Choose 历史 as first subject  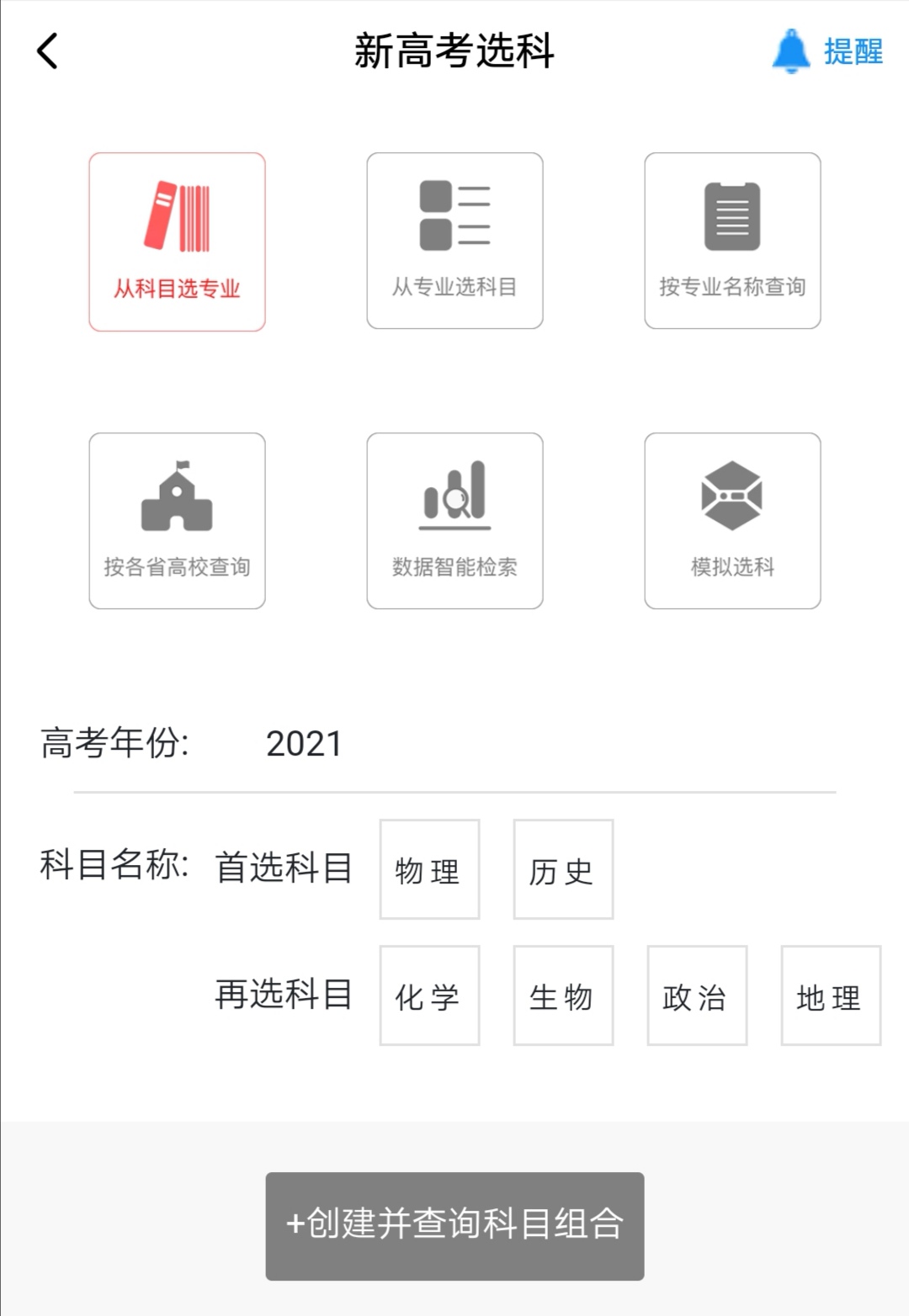(x=563, y=869)
